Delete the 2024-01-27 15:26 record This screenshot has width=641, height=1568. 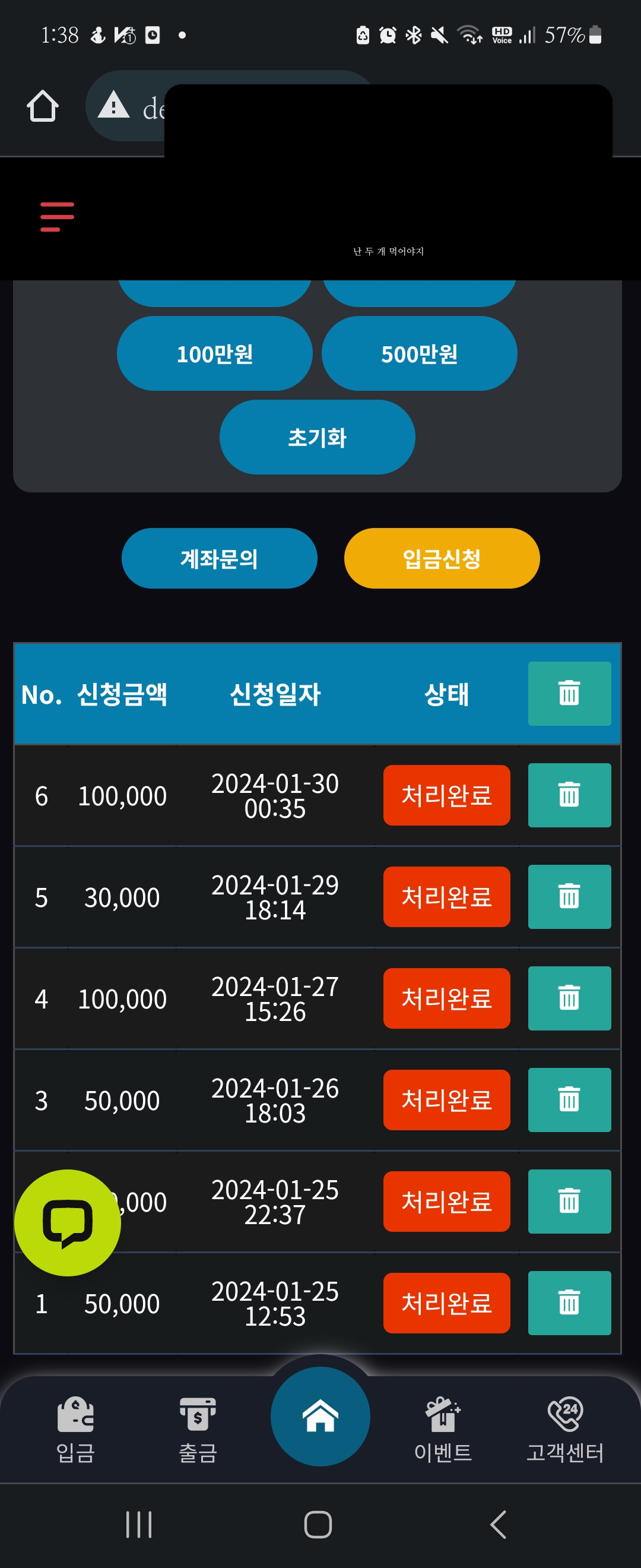(569, 998)
